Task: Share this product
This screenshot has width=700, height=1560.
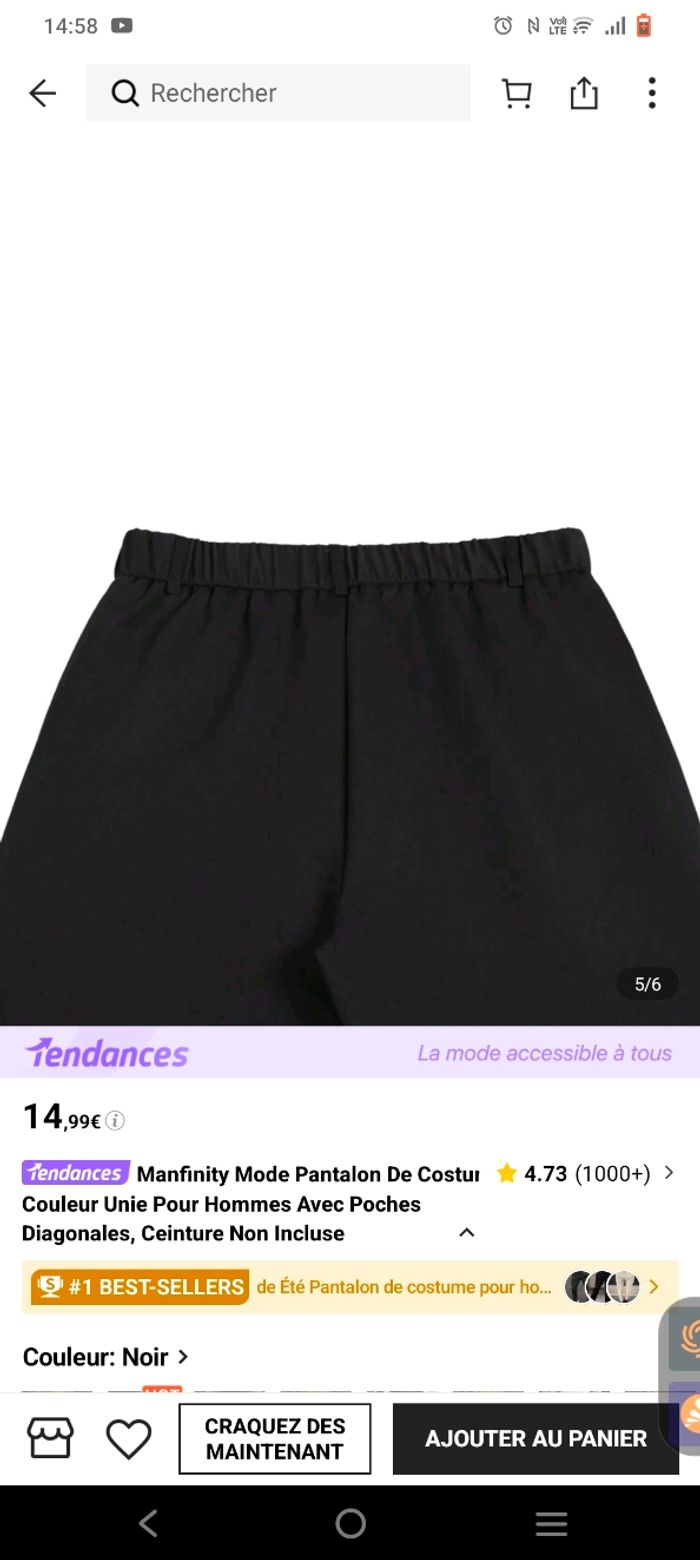Action: pos(584,93)
